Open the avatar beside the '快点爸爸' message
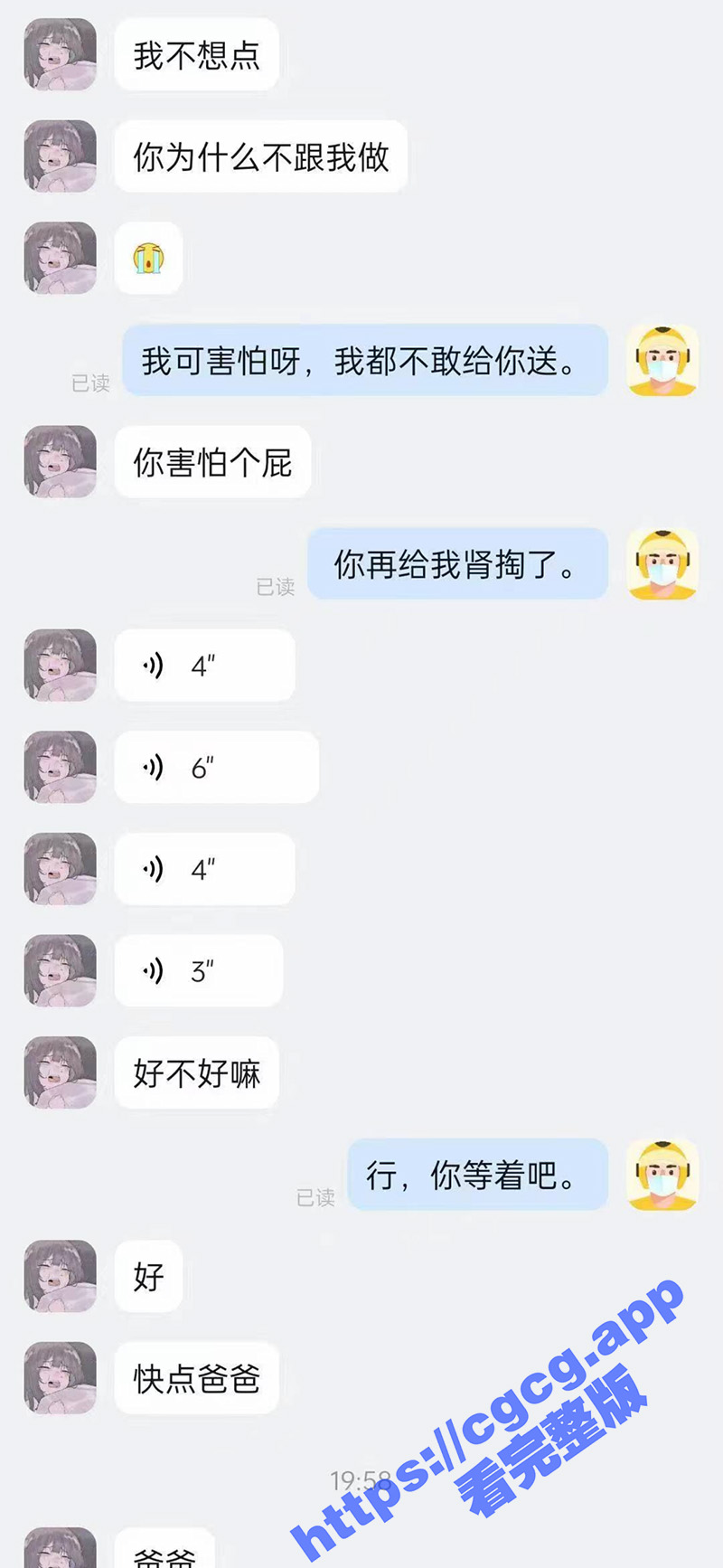This screenshot has width=723, height=1568. coord(58,1375)
